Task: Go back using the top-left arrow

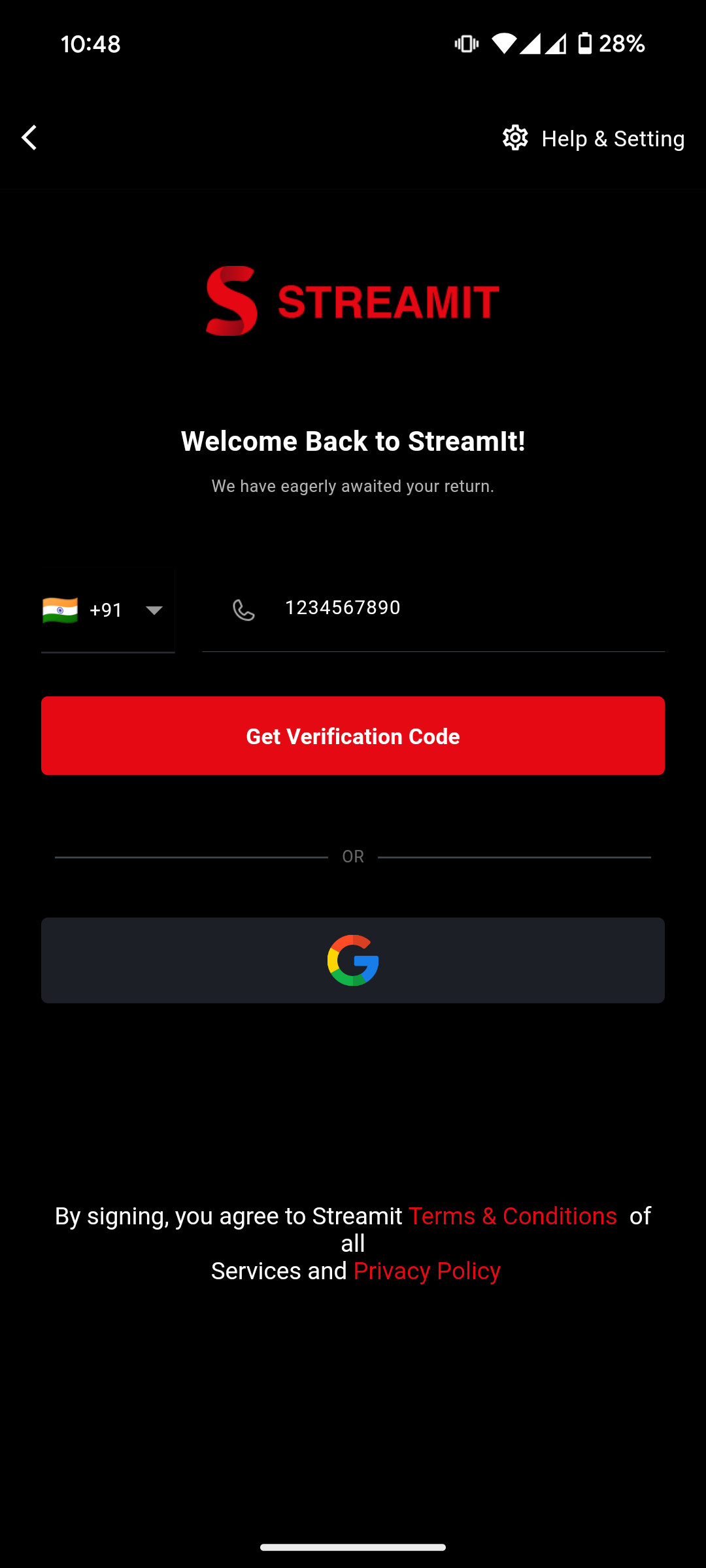Action: click(x=29, y=138)
